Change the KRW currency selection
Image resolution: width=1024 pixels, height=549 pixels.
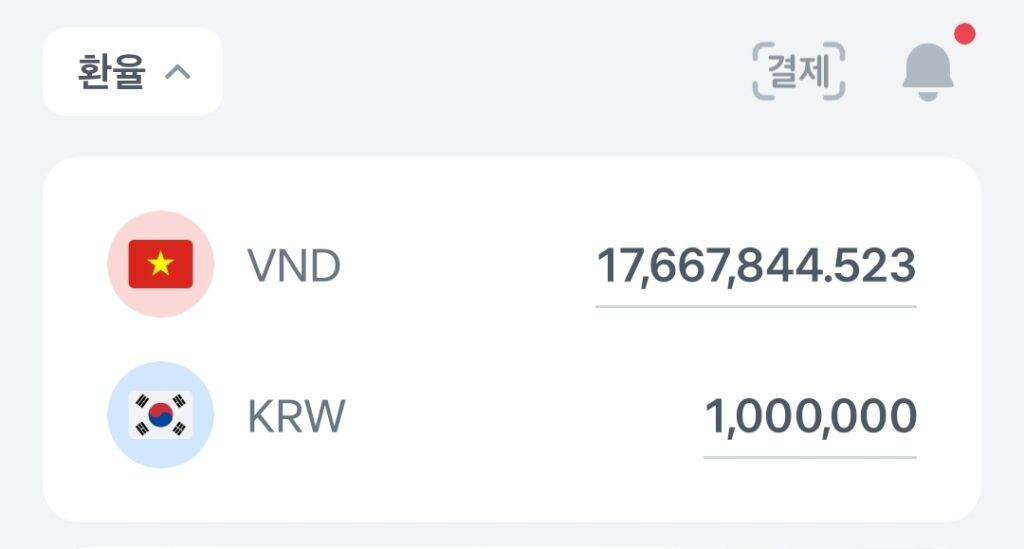coord(225,416)
